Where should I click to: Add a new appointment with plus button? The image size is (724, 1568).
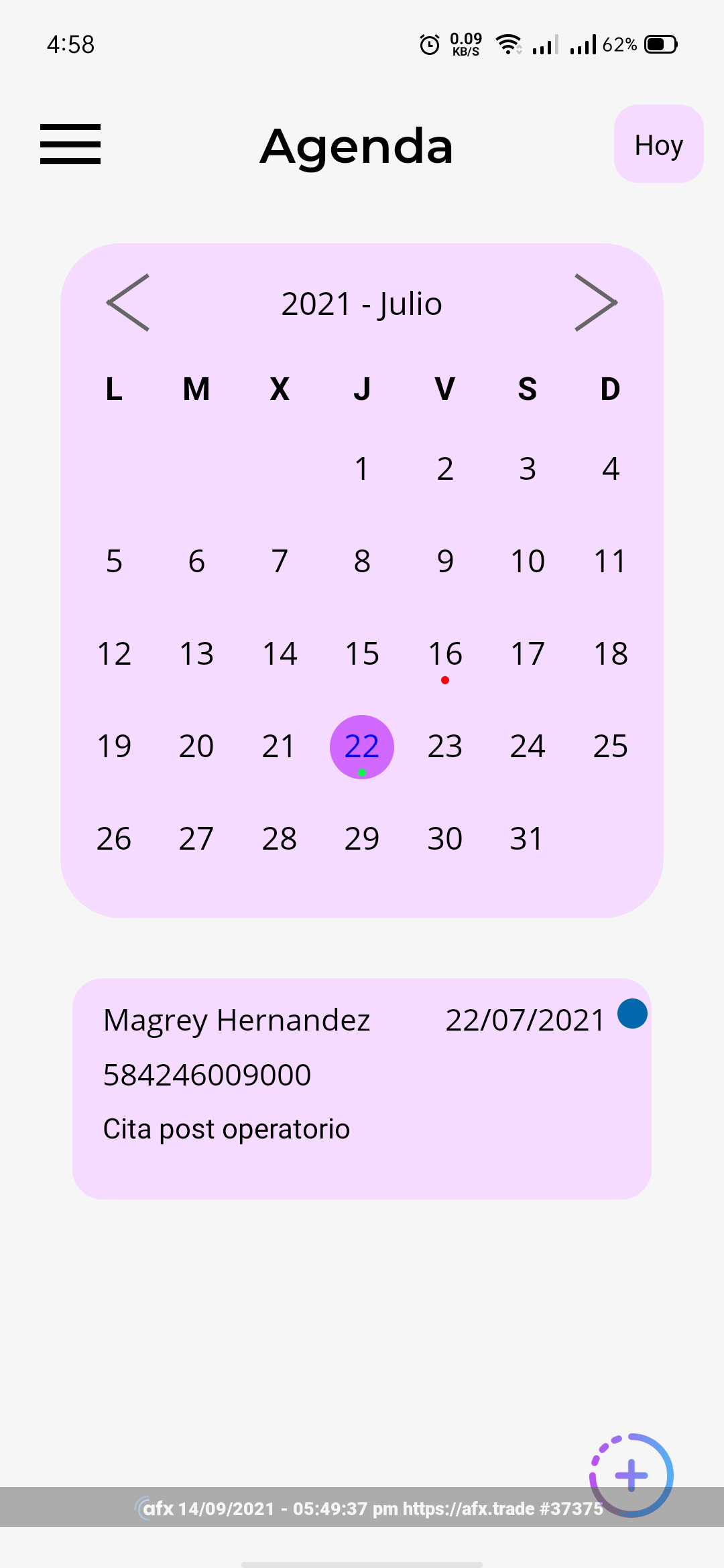click(x=631, y=1475)
